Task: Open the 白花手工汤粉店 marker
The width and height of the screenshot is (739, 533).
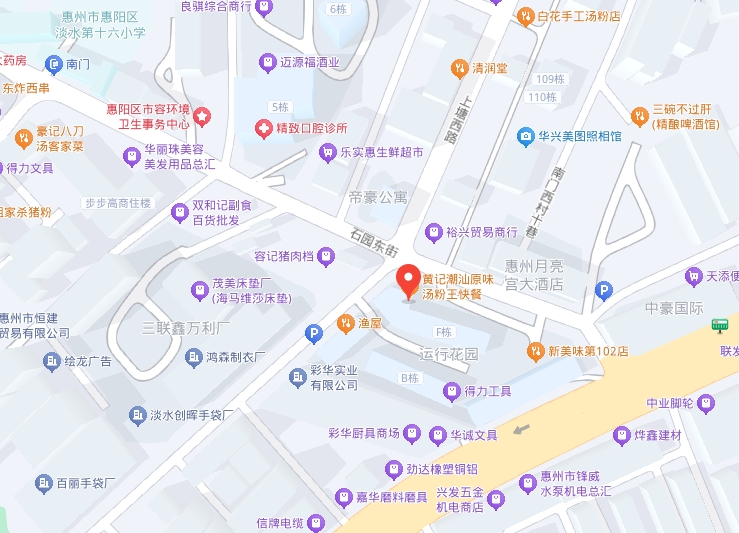Action: click(x=525, y=15)
